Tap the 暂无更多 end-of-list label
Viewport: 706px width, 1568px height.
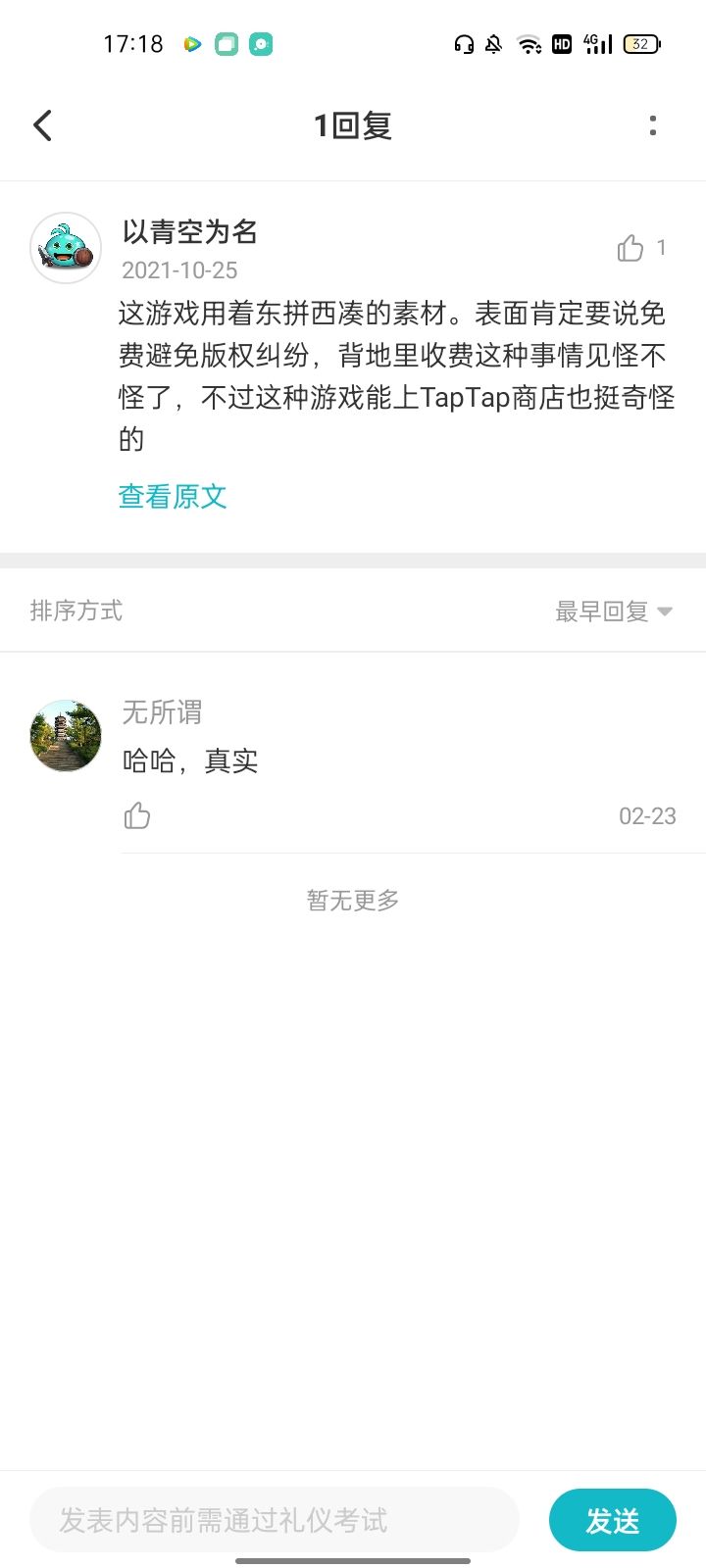351,900
